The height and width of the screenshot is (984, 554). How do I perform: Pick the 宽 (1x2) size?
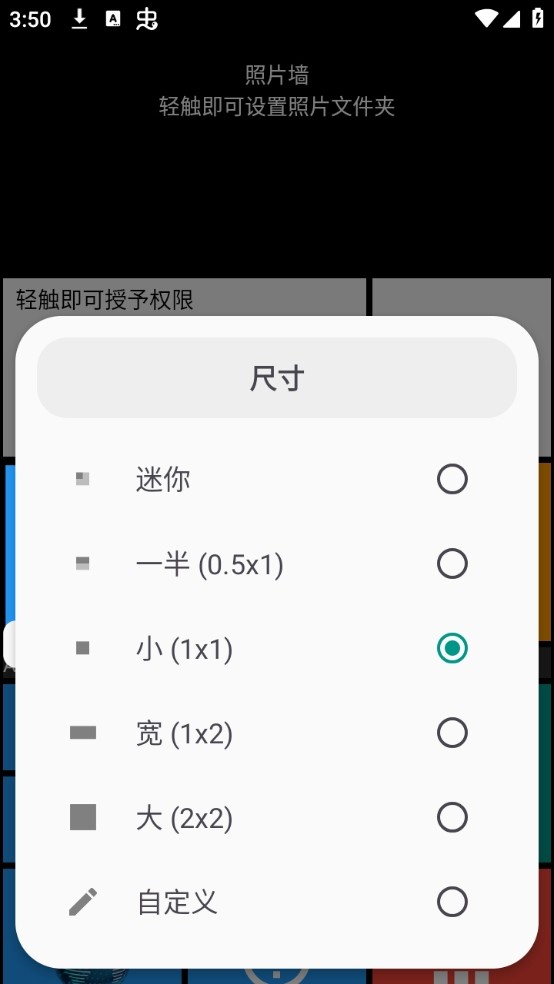tap(277, 733)
